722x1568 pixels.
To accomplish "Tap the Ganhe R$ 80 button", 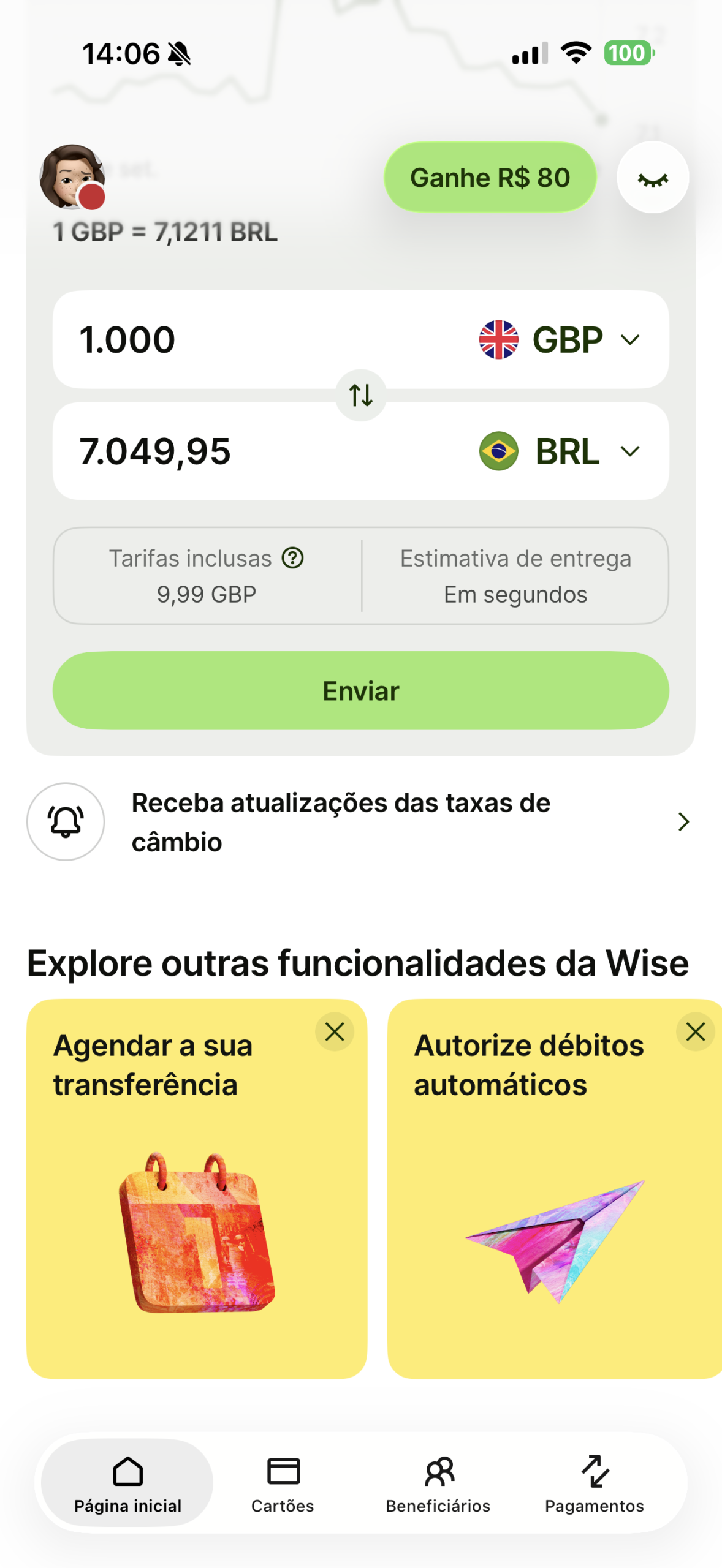I will coord(490,178).
